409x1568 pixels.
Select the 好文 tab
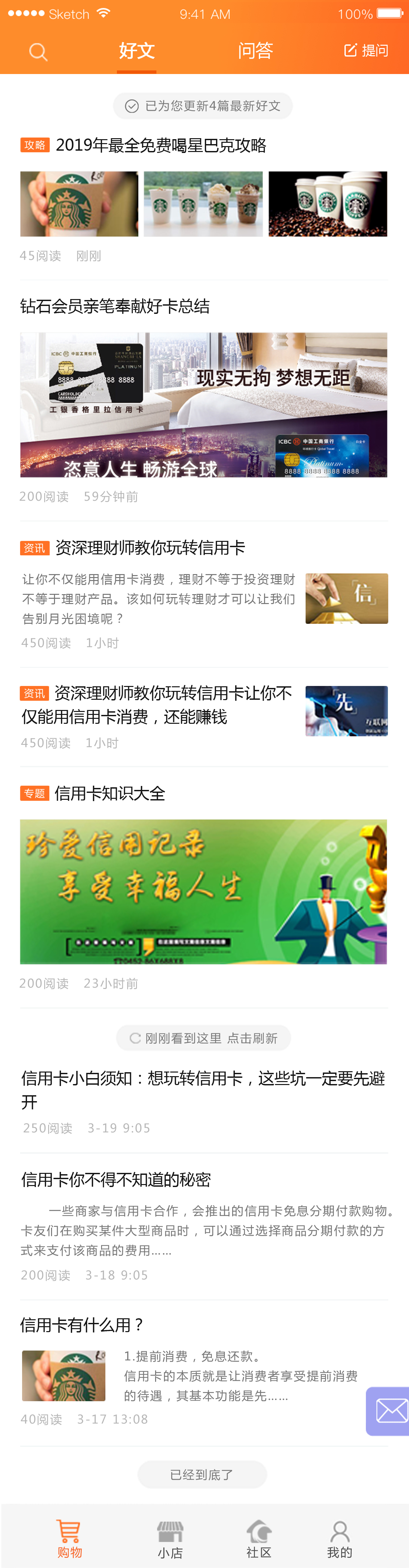137,51
